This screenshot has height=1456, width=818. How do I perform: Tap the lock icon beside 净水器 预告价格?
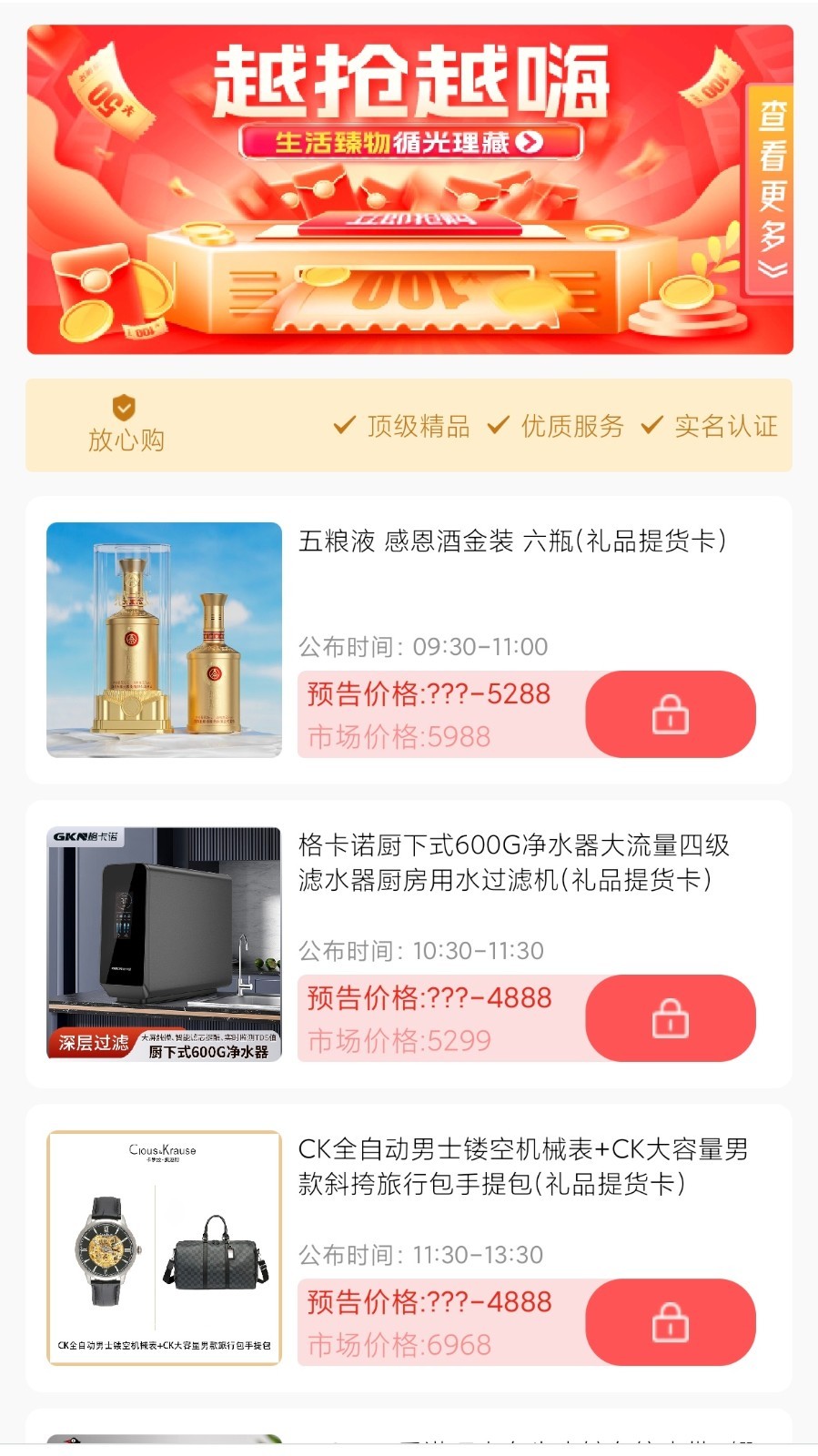[671, 1019]
